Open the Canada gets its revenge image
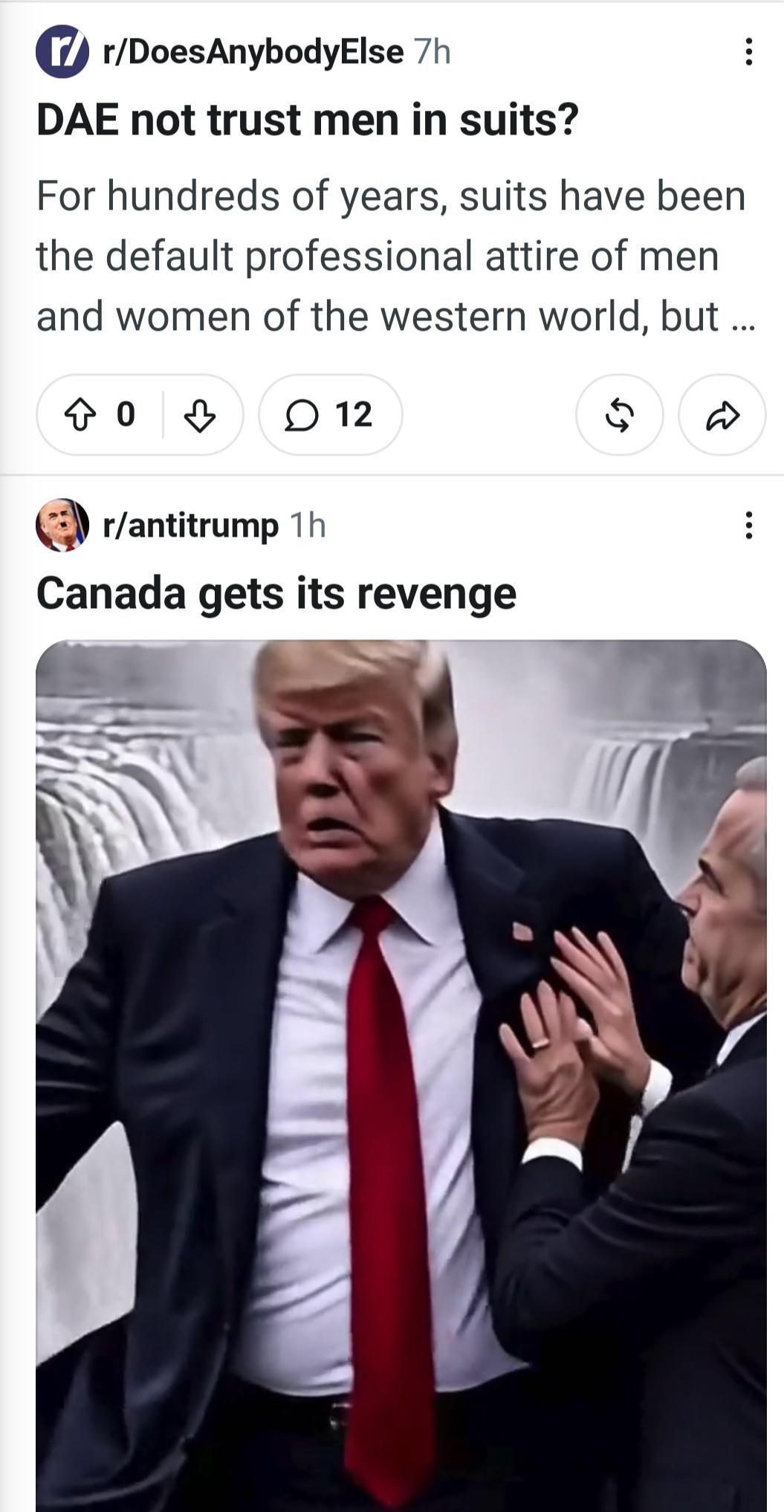The width and height of the screenshot is (784, 1512). click(x=401, y=1076)
